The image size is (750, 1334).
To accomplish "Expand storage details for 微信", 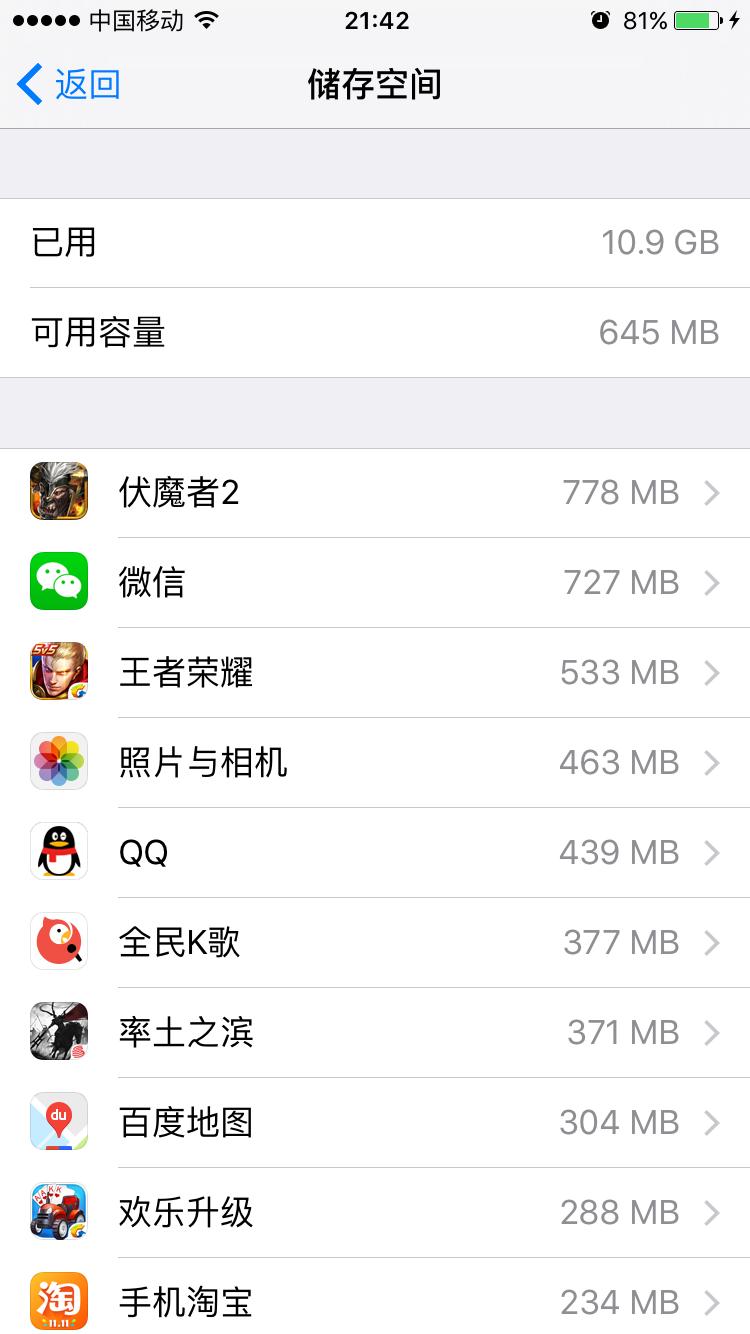I will pos(713,581).
